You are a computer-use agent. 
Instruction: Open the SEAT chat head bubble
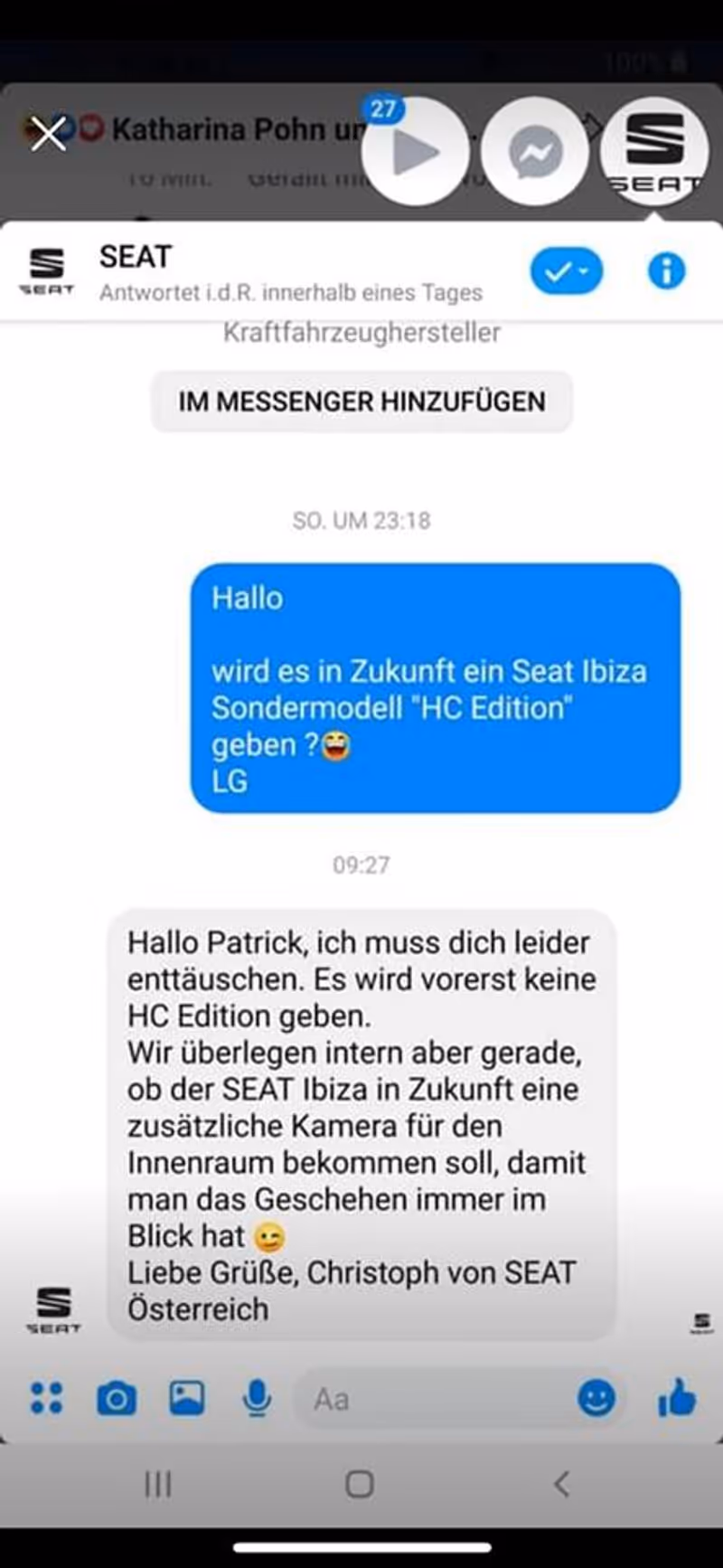tap(653, 152)
